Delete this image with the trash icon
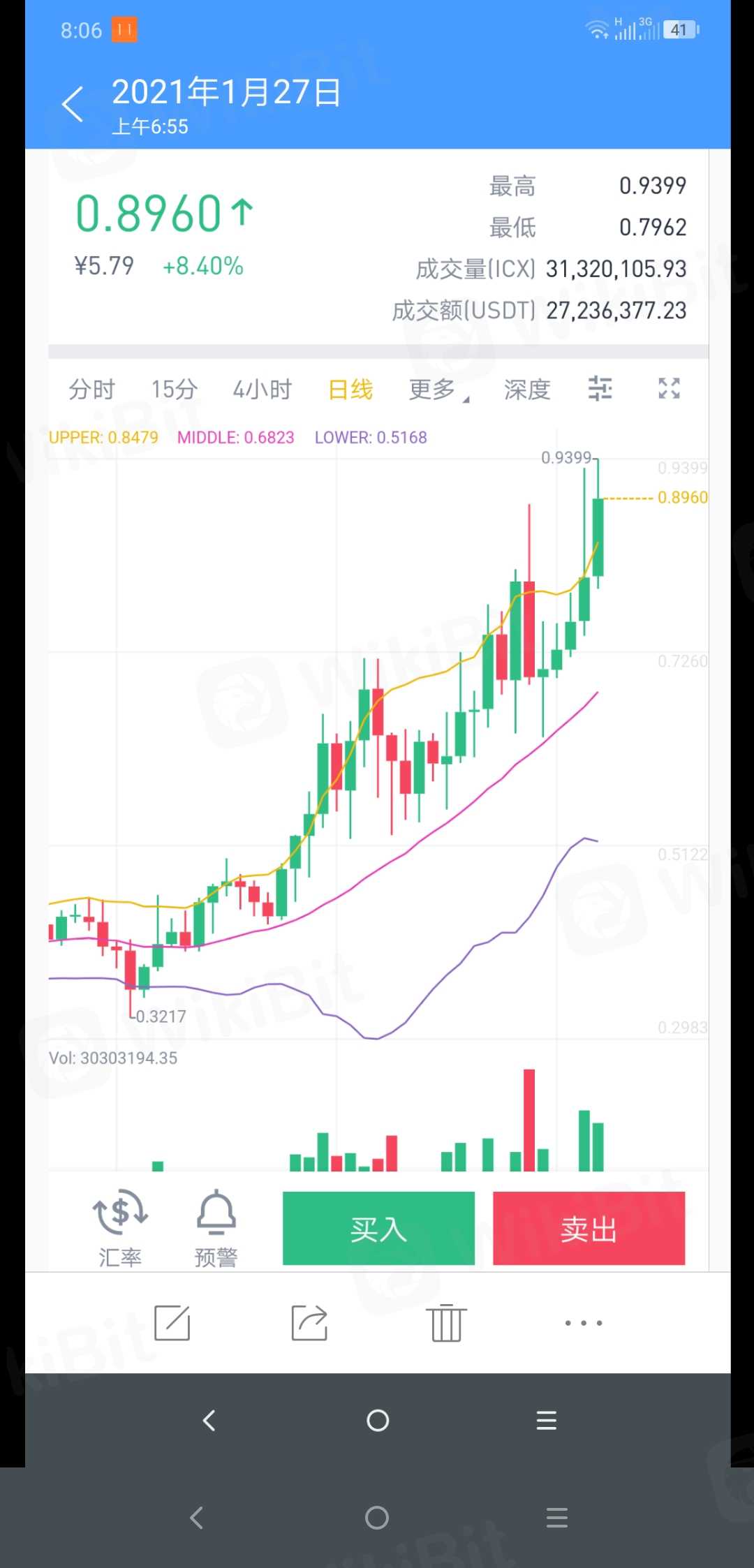The image size is (754, 1568). click(x=446, y=1322)
